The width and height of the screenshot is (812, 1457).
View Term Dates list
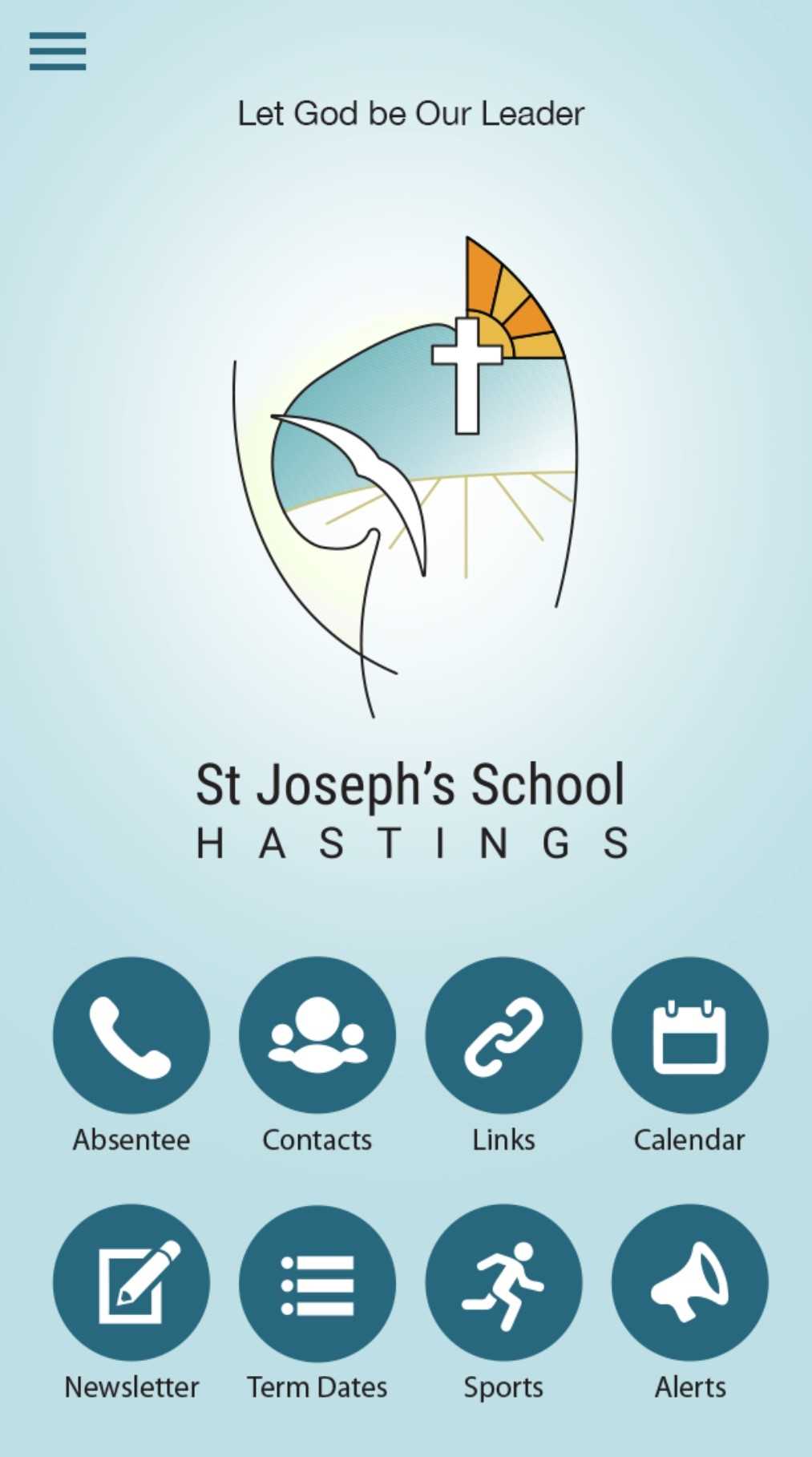[317, 1282]
